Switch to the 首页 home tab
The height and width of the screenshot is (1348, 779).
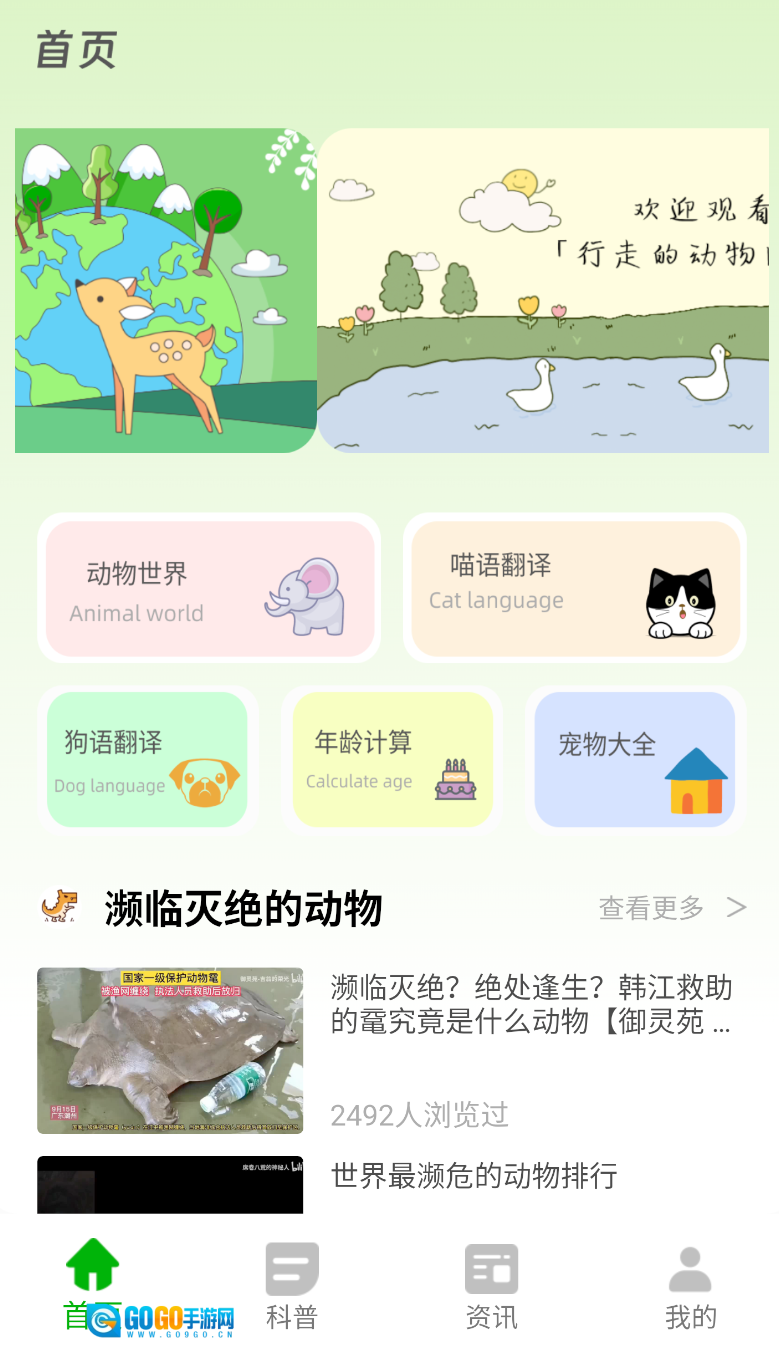pos(92,1285)
